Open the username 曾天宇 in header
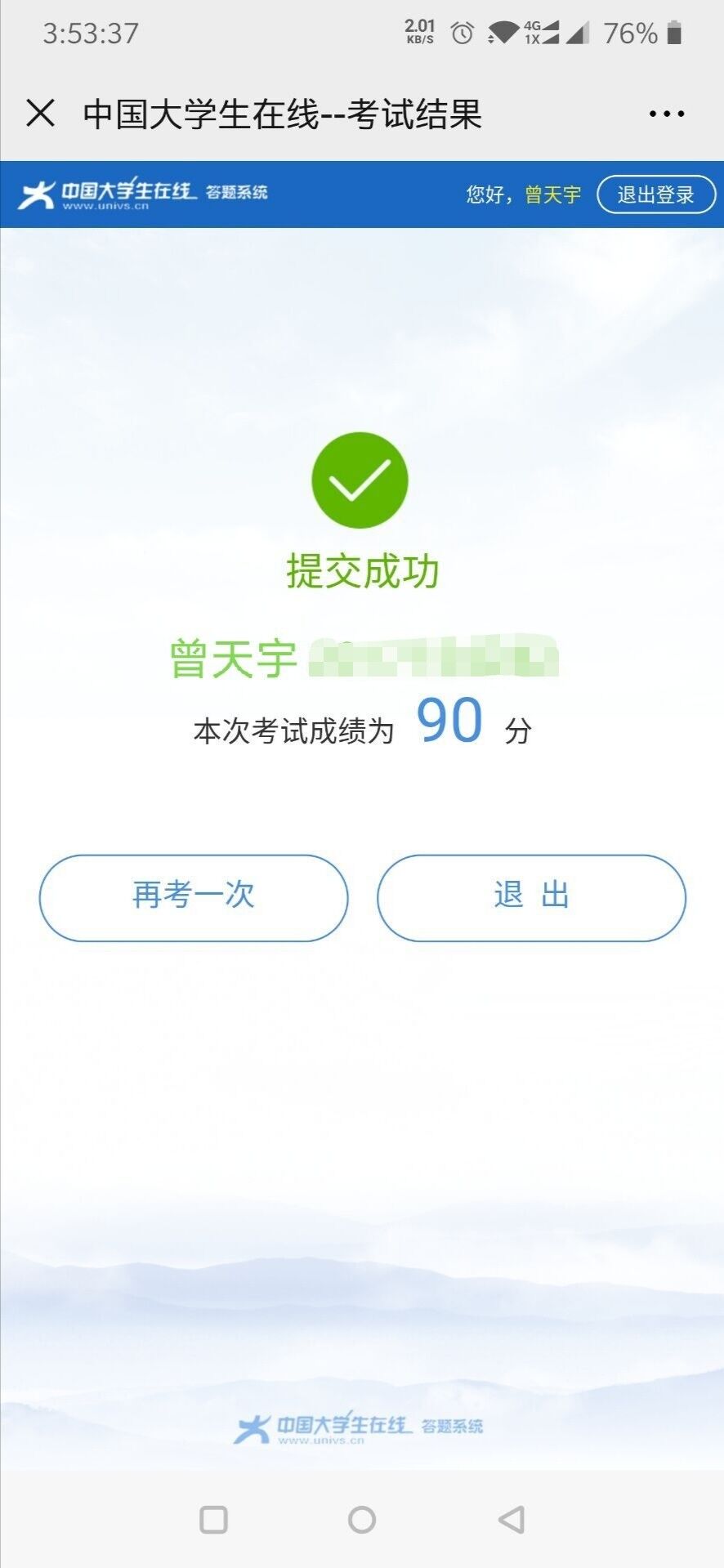The image size is (724, 1568). pyautogui.click(x=552, y=194)
